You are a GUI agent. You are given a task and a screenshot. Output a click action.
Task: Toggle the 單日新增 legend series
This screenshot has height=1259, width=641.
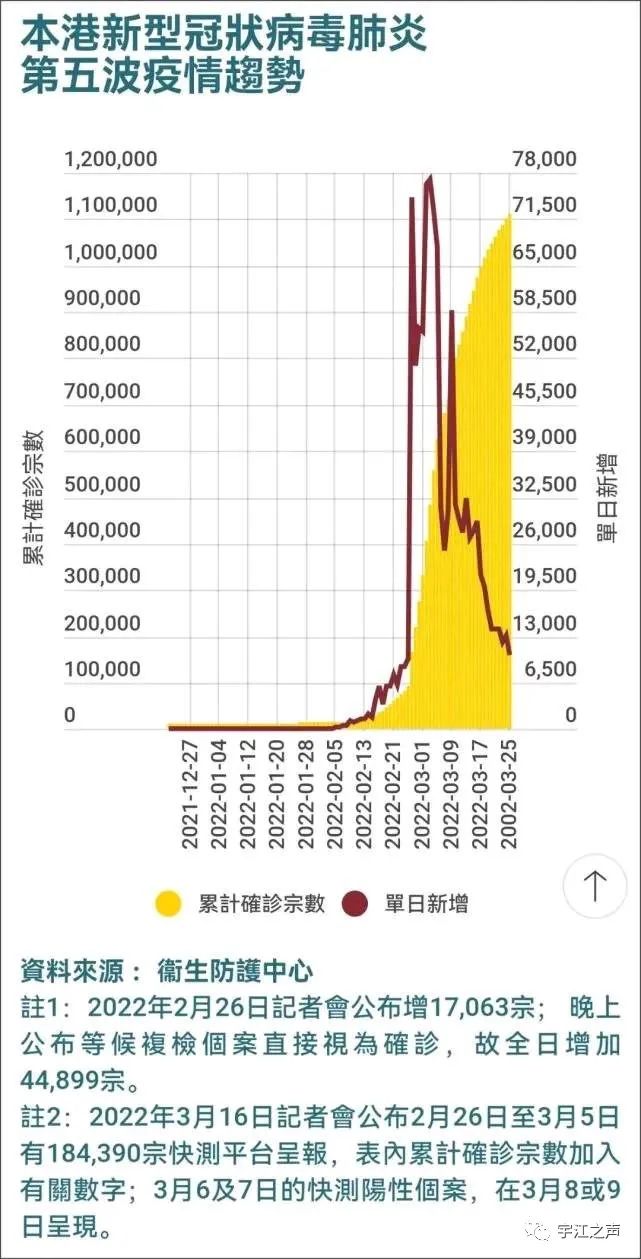click(x=405, y=904)
